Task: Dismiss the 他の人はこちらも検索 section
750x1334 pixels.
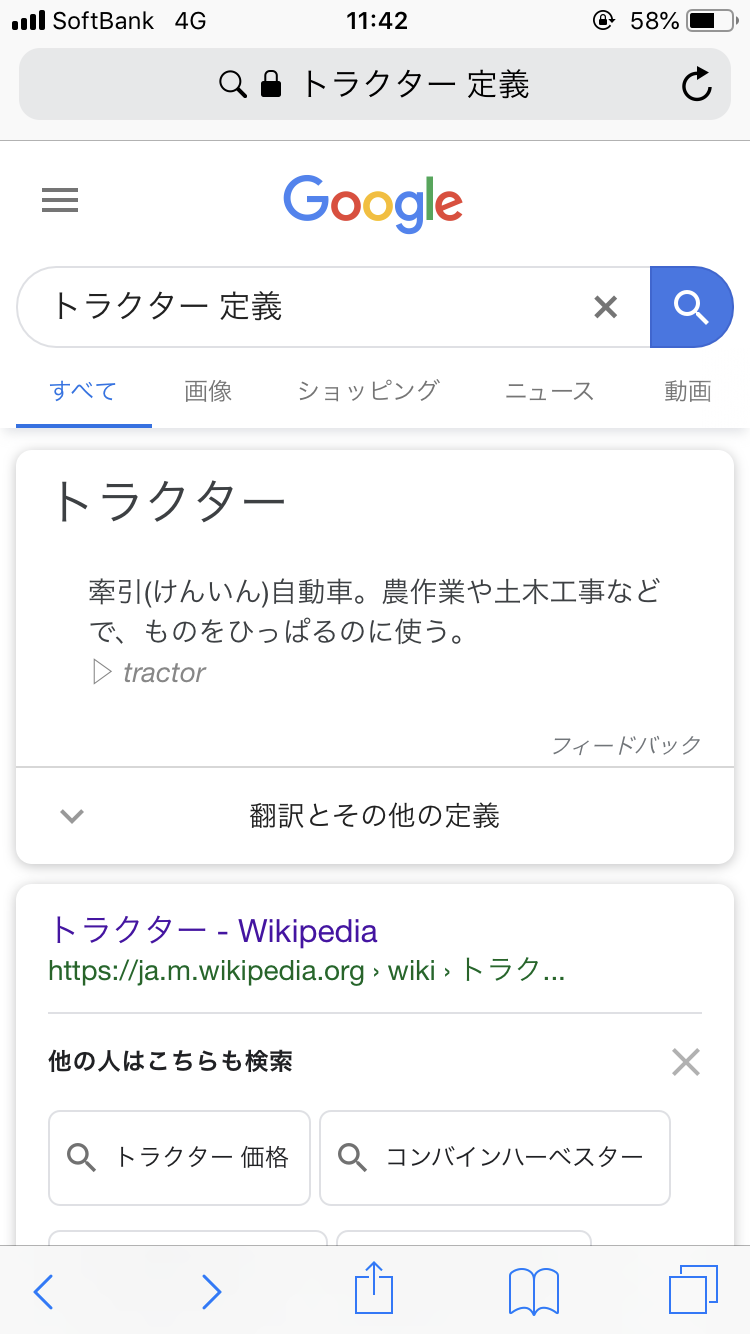Action: point(686,1061)
